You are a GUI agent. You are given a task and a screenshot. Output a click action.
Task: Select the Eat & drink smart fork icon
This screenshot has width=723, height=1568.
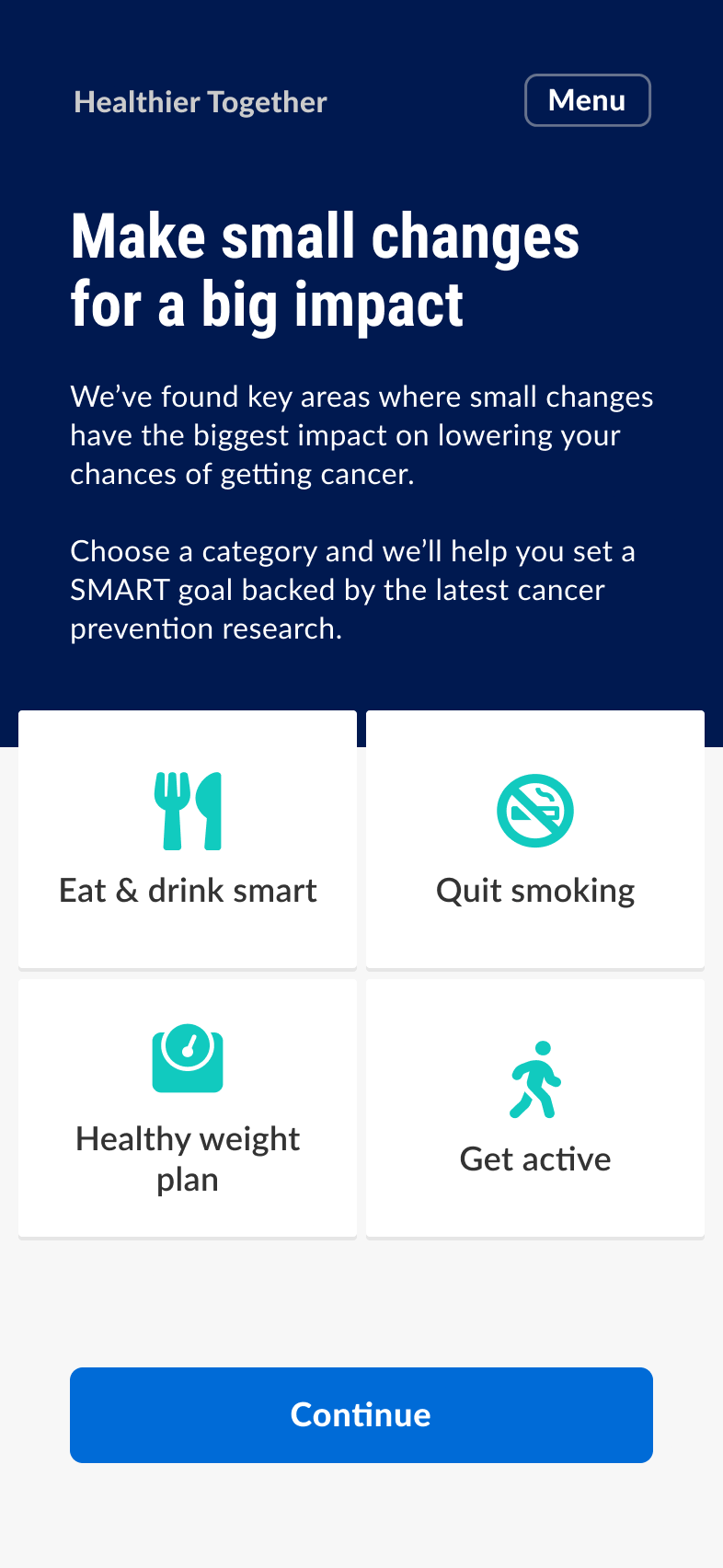point(187,809)
